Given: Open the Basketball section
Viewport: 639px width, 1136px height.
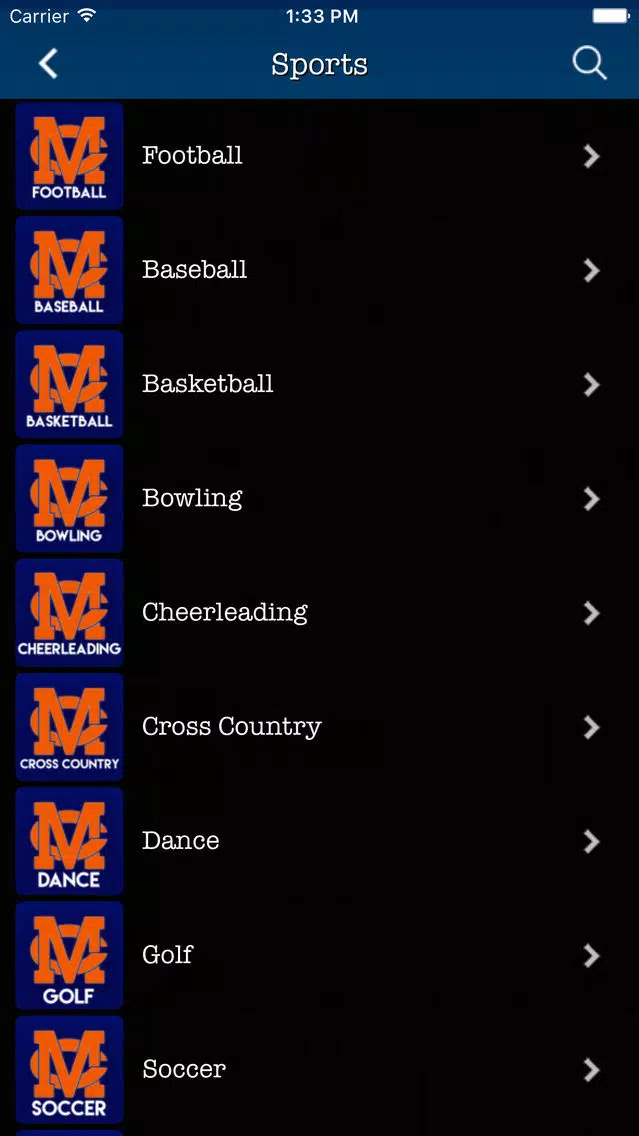Looking at the screenshot, I should tap(320, 384).
